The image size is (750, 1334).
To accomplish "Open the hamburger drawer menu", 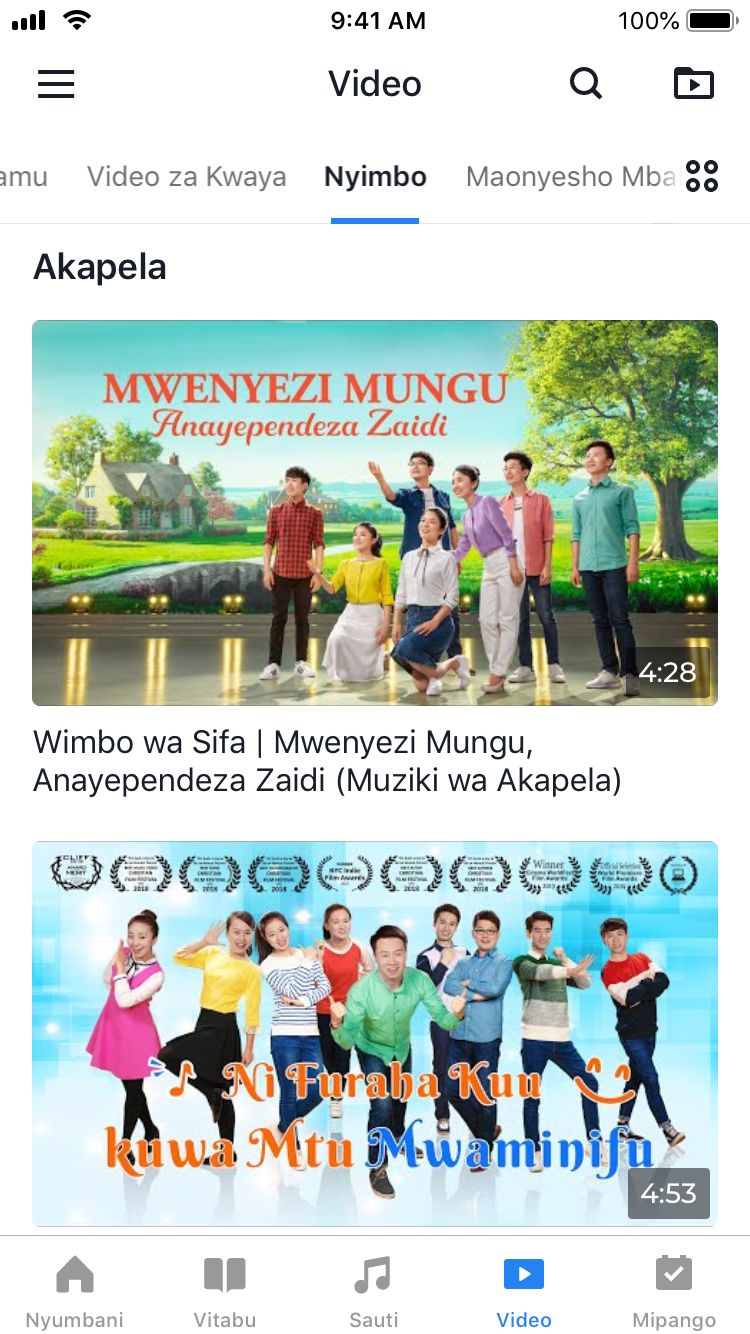I will pyautogui.click(x=56, y=84).
